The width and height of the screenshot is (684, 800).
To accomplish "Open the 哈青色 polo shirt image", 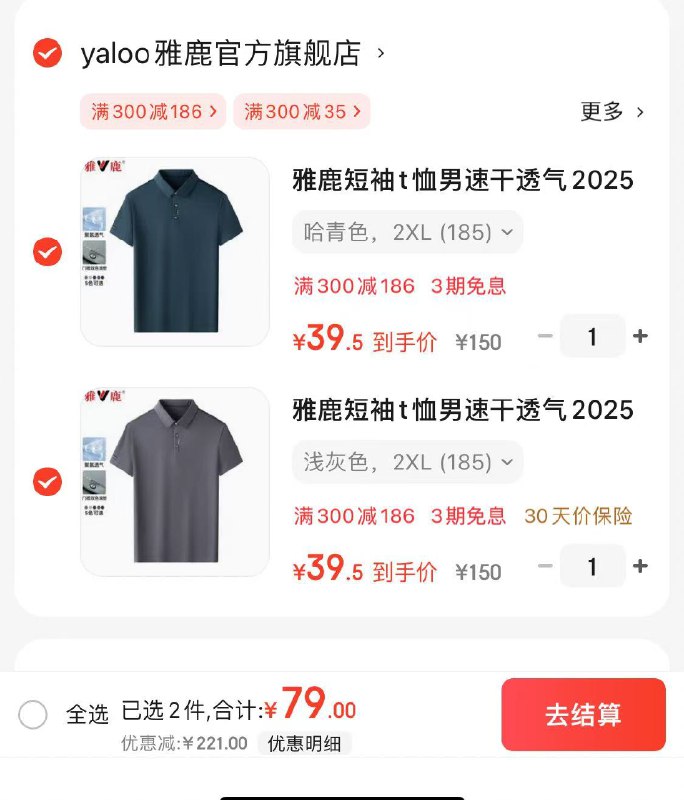I will coord(175,252).
